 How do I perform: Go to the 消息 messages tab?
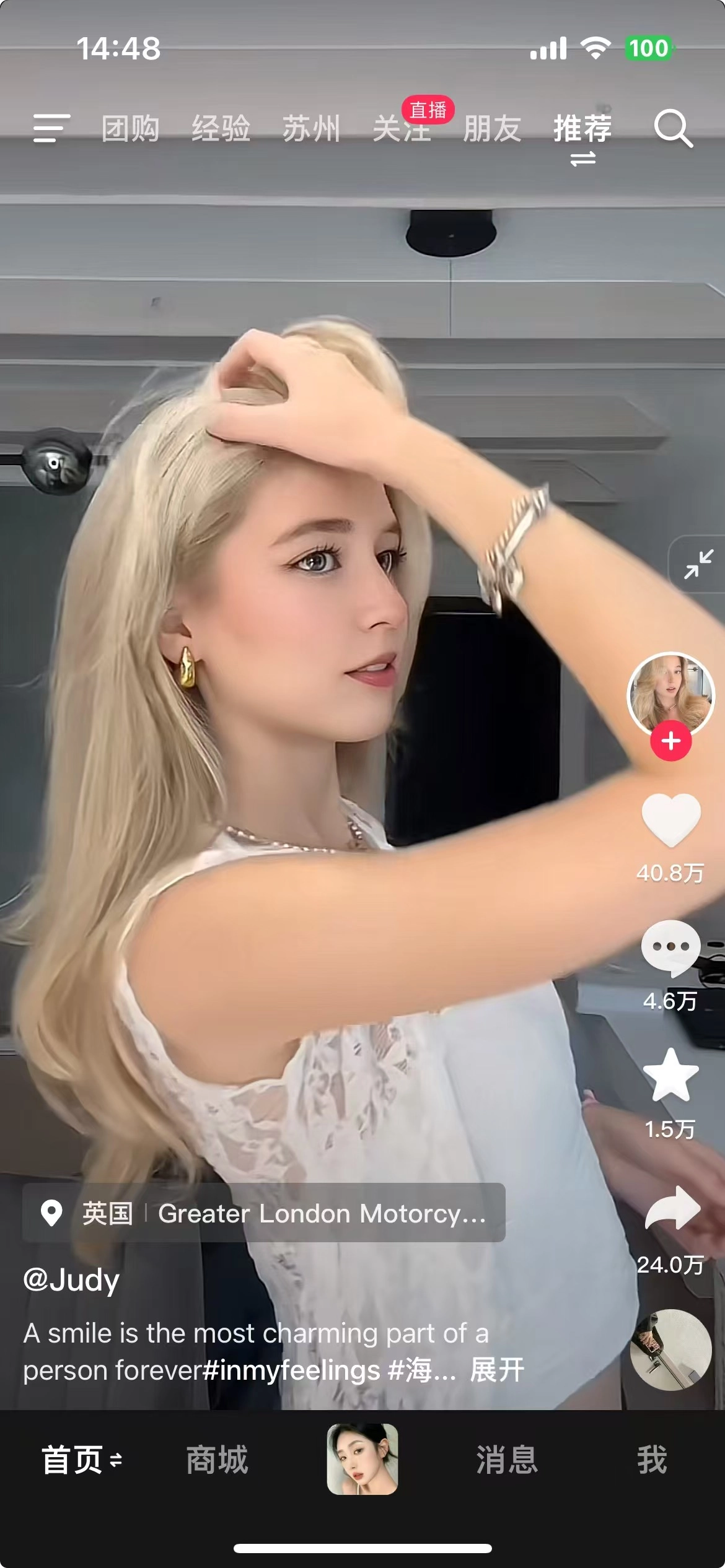(x=507, y=1459)
